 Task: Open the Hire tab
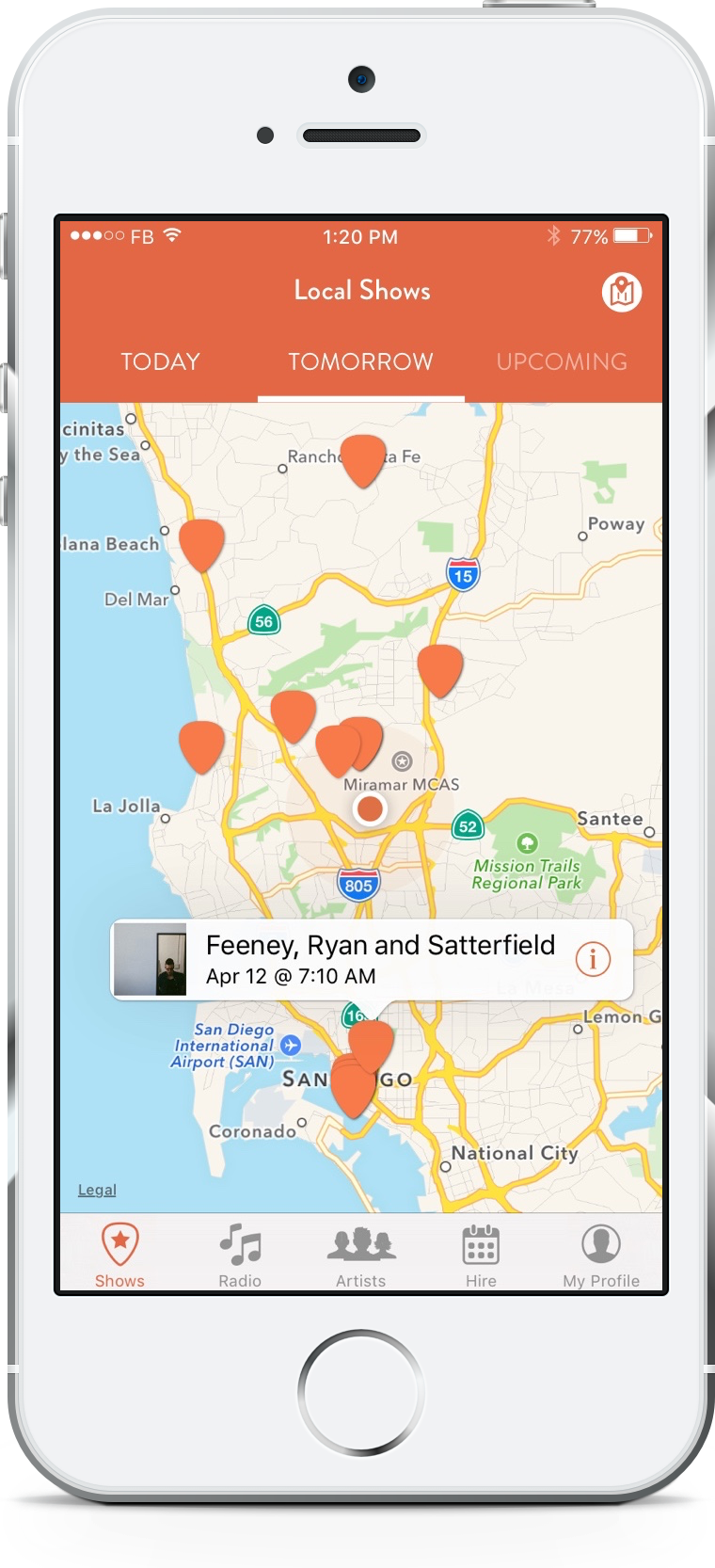pos(481,1256)
